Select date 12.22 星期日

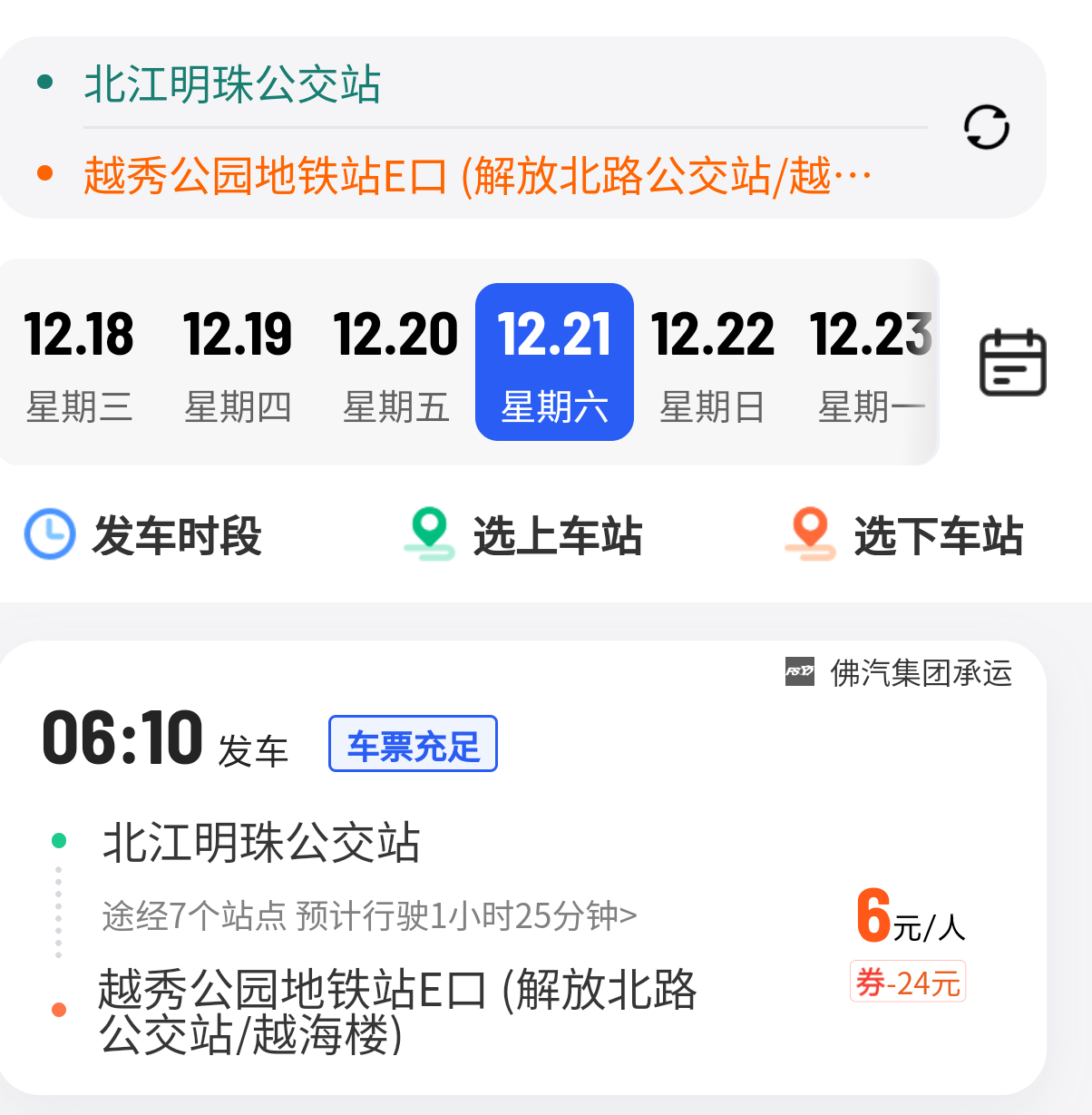coord(712,363)
